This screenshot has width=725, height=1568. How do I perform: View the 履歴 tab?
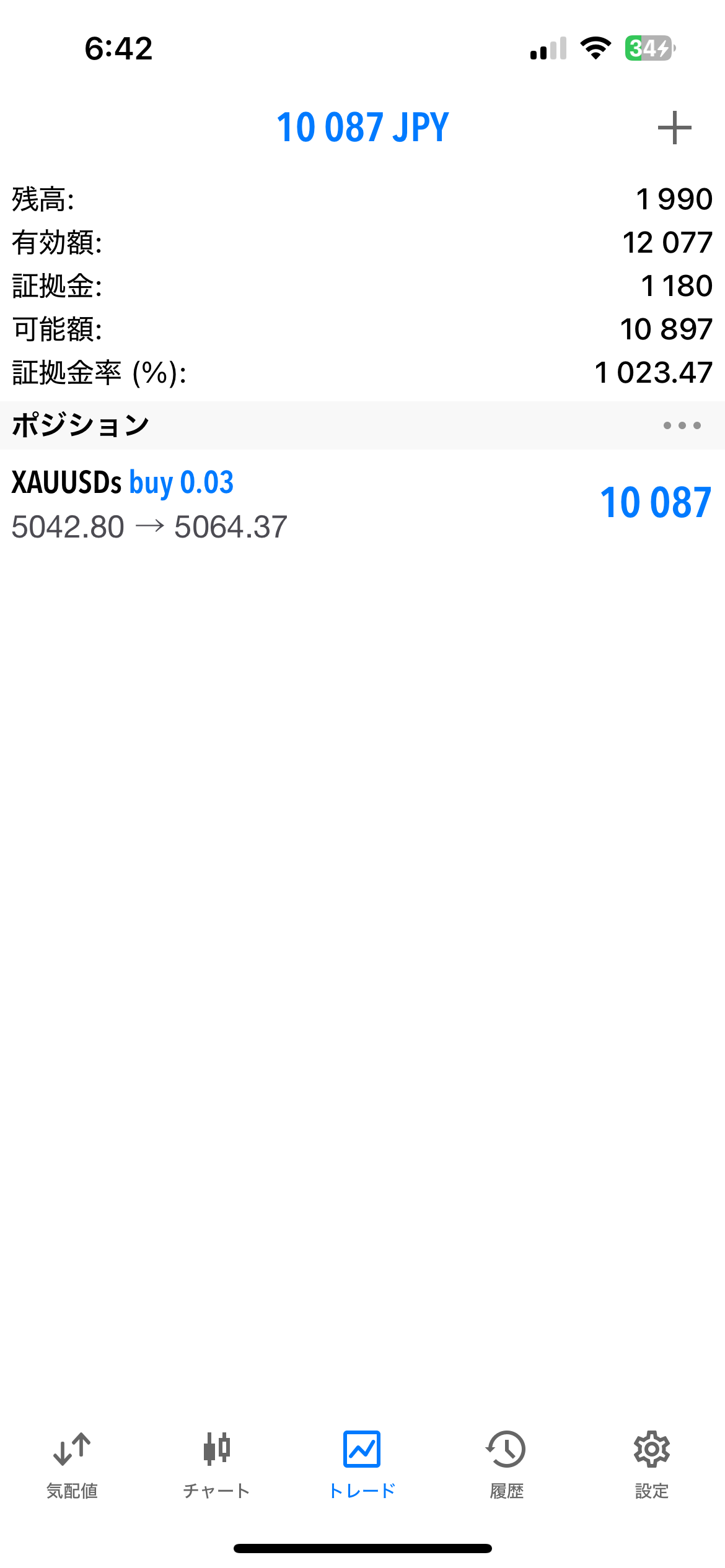coord(506,1465)
